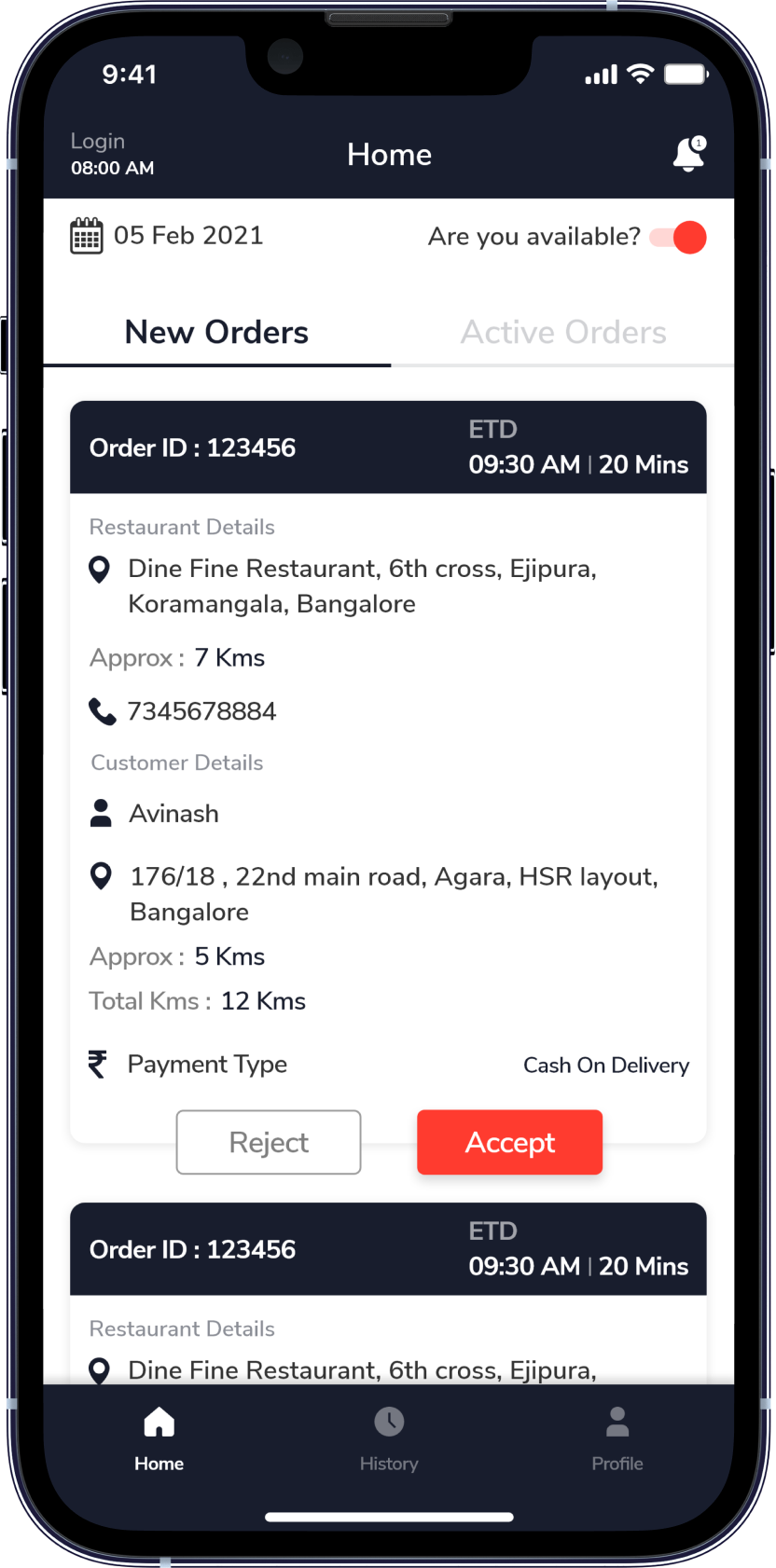Click the phone number 7345678884
Image resolution: width=776 pixels, height=1568 pixels.
(x=201, y=710)
